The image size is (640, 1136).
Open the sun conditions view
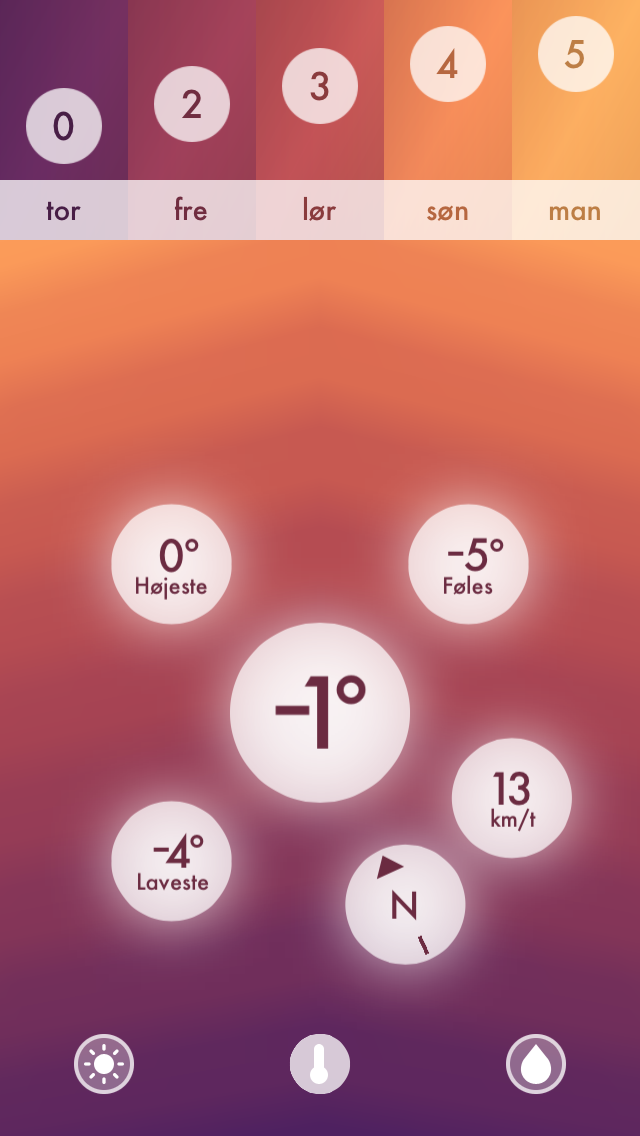104,1064
